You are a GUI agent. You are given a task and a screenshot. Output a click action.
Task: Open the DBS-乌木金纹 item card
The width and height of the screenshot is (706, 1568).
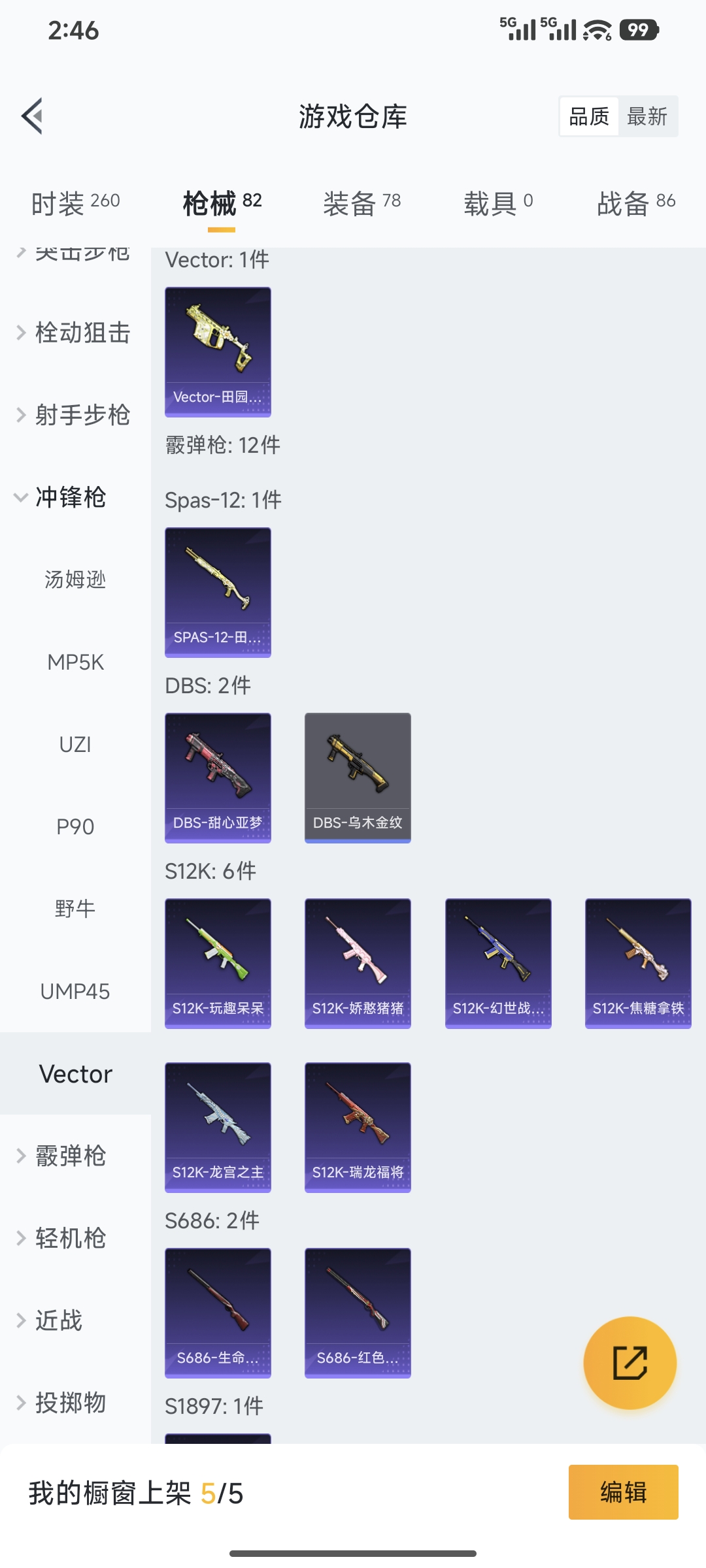coord(357,777)
